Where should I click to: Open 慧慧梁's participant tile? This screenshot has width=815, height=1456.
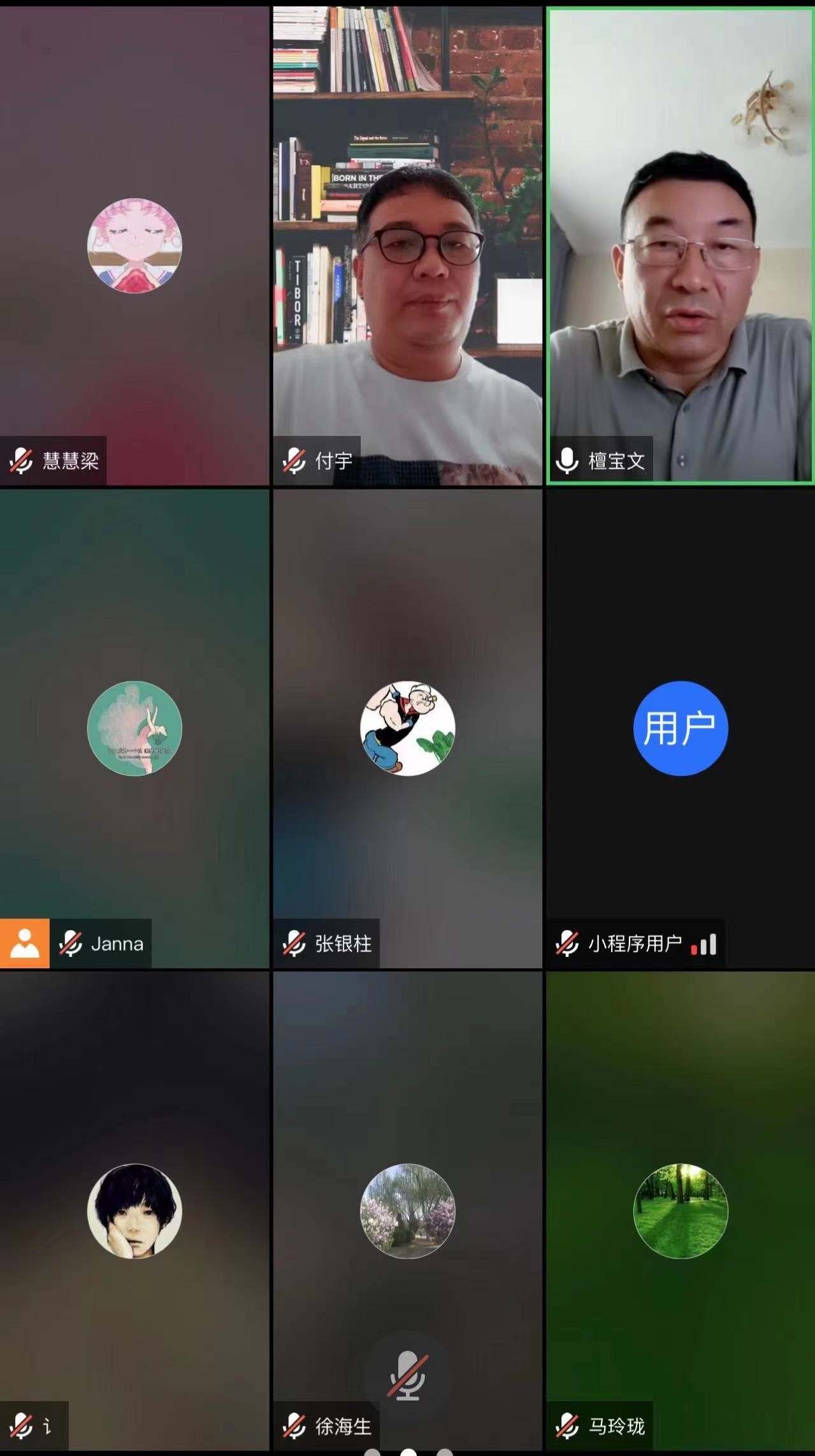[134, 245]
